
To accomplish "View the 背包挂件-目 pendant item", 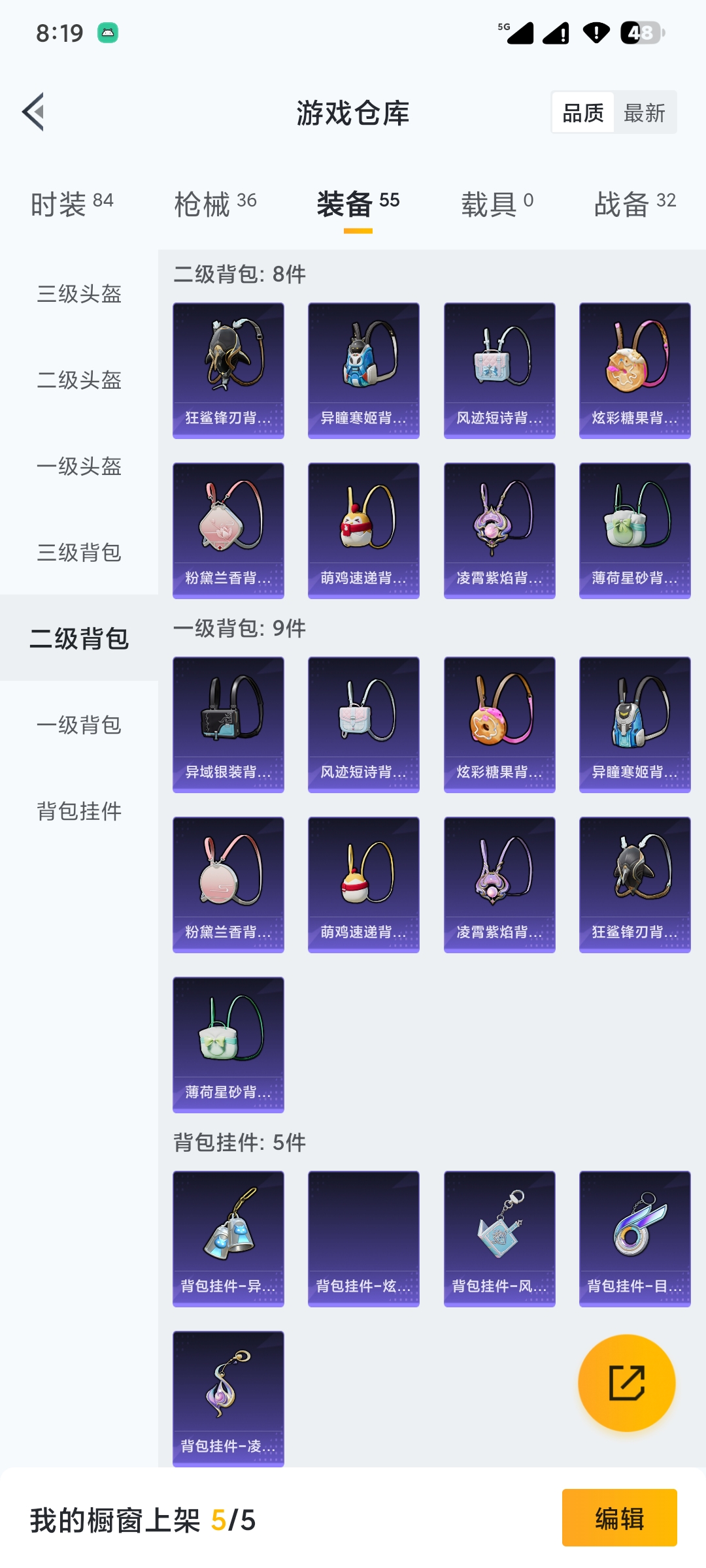I will point(635,1239).
